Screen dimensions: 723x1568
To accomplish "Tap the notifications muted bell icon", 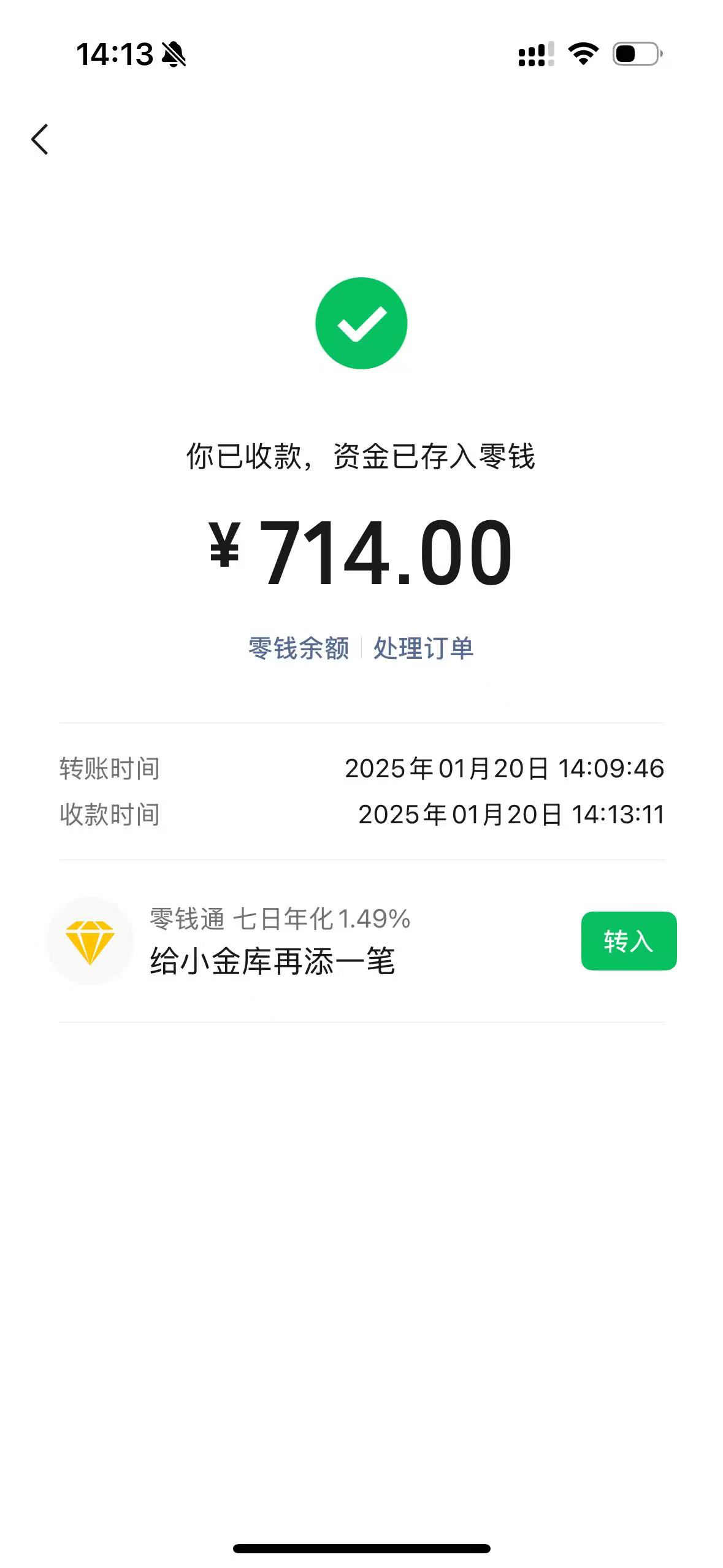I will (172, 54).
